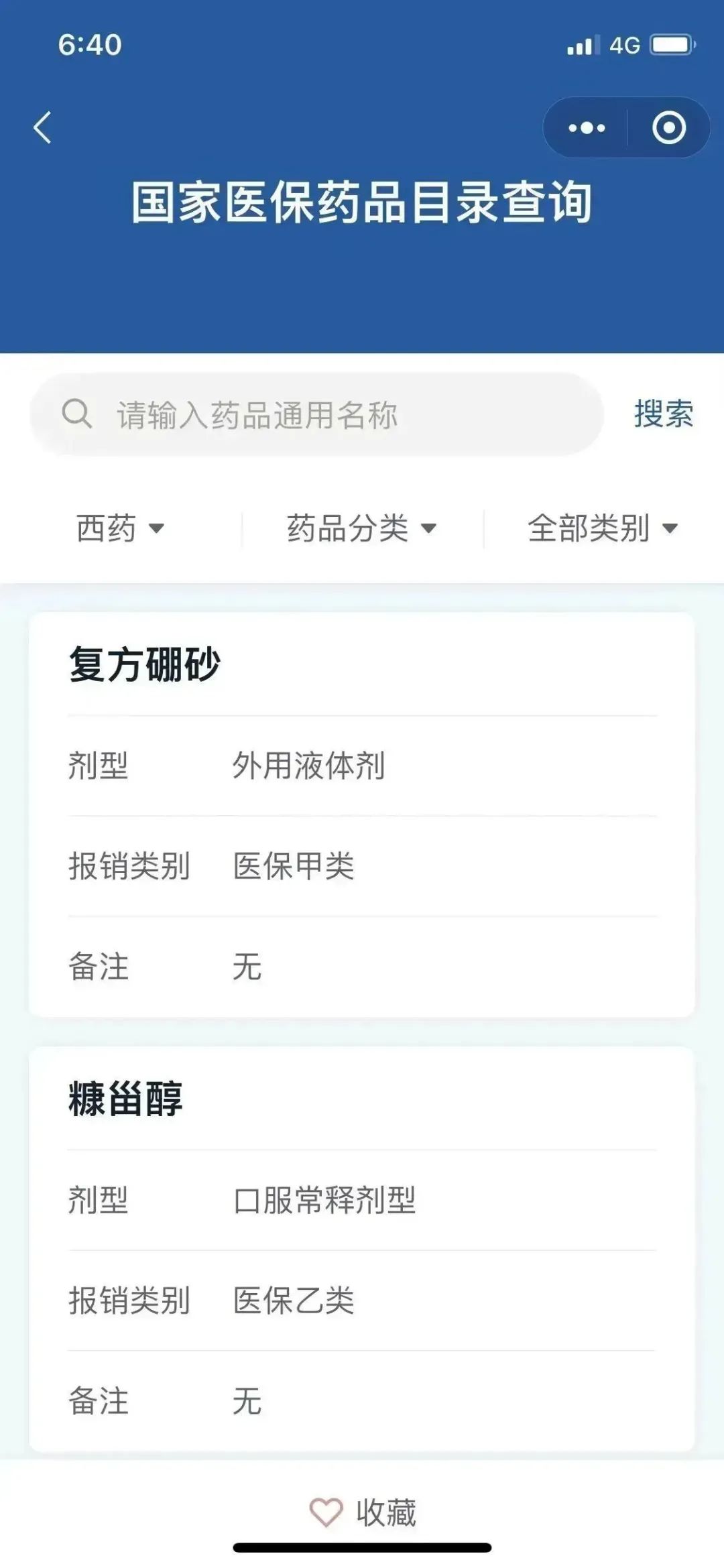
Task: Tap the 搜索 search button
Action: (663, 414)
